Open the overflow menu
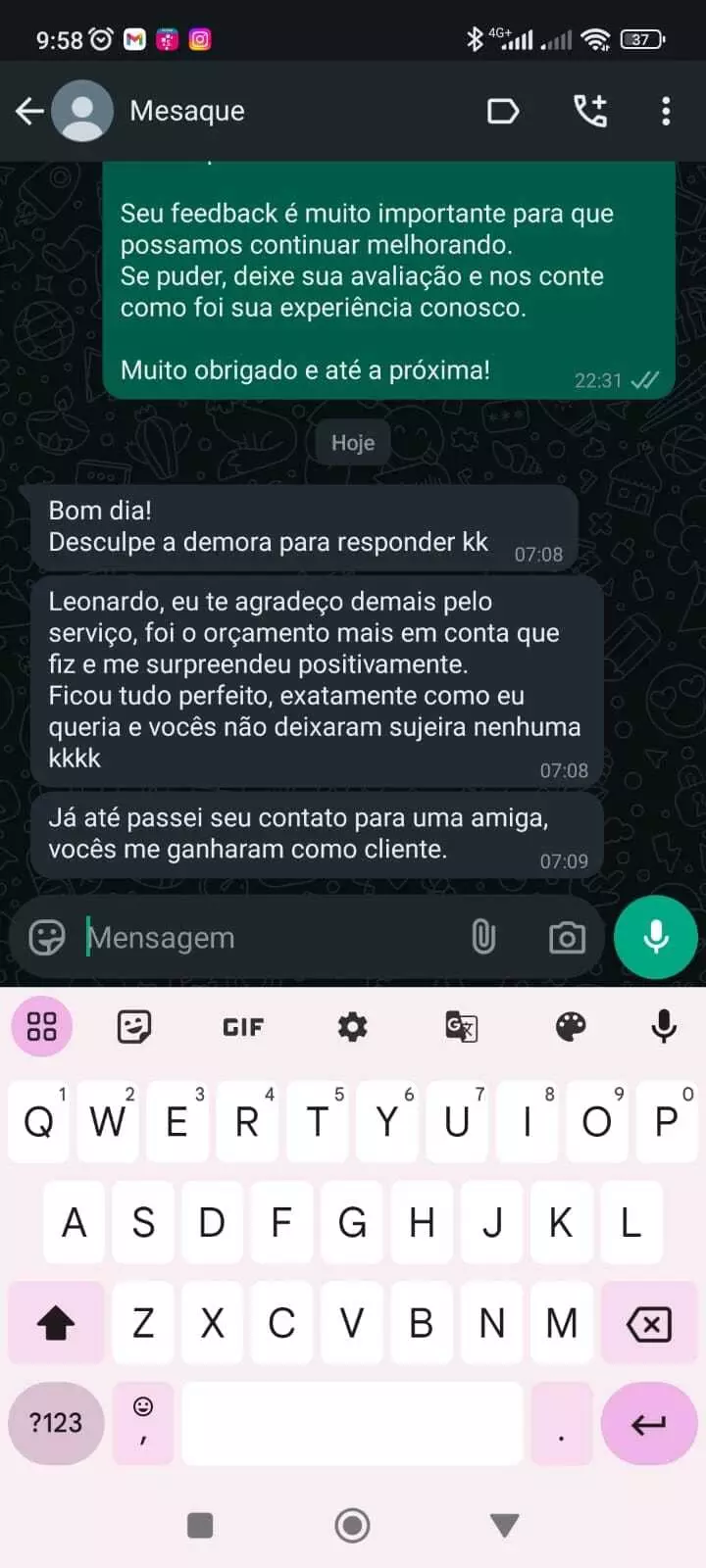This screenshot has width=706, height=1568. point(666,111)
